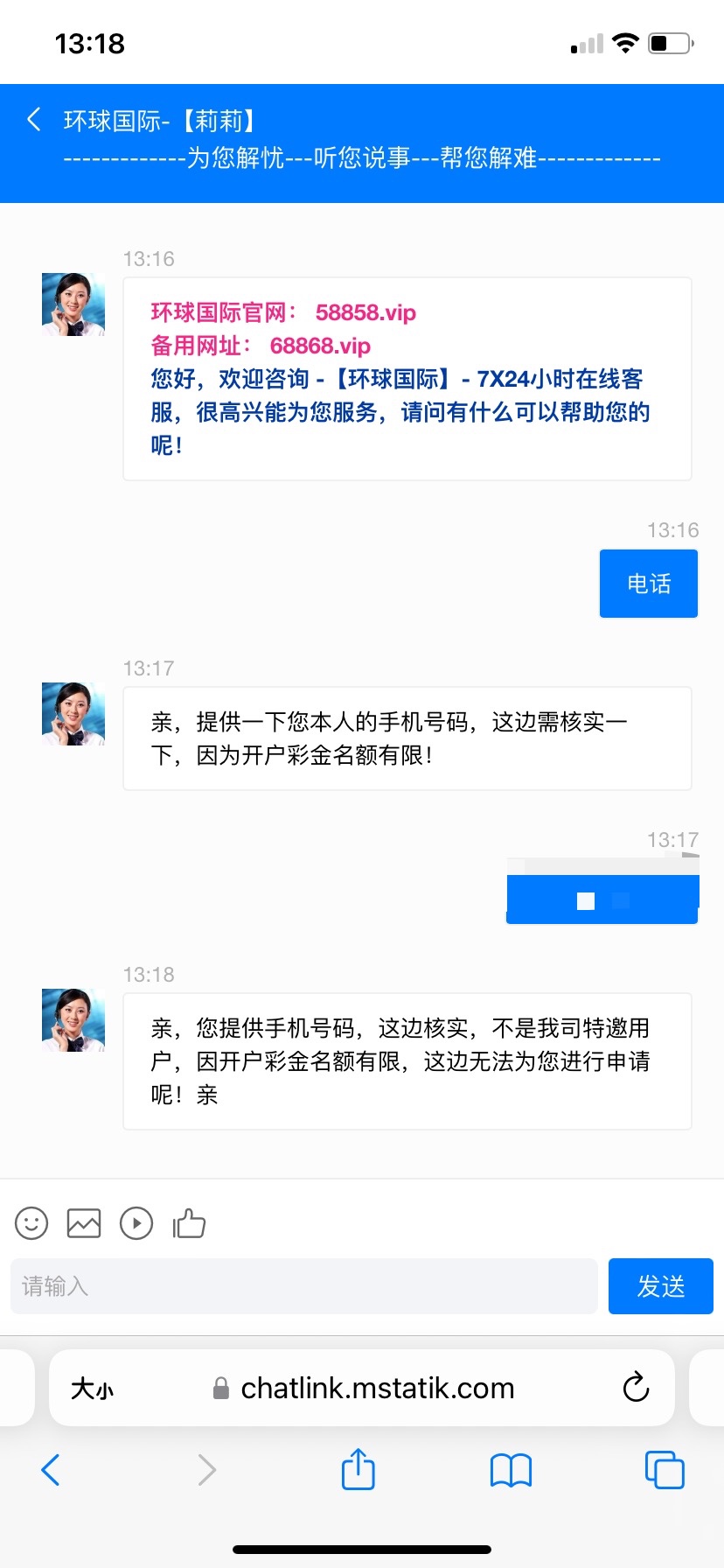The width and height of the screenshot is (724, 1568).
Task: Give a thumbs-up rating
Action: coord(189,1223)
